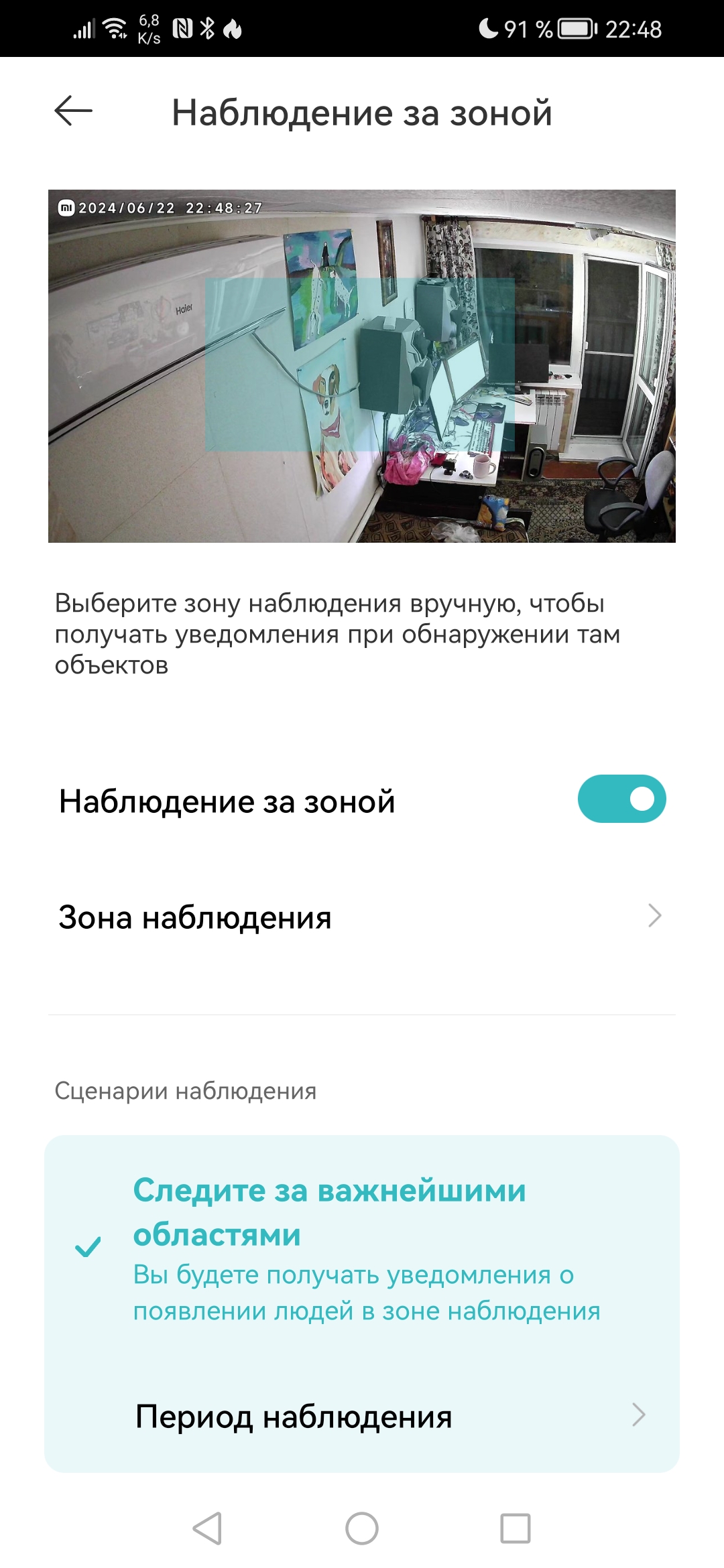Open the recent apps overview

(x=516, y=1528)
